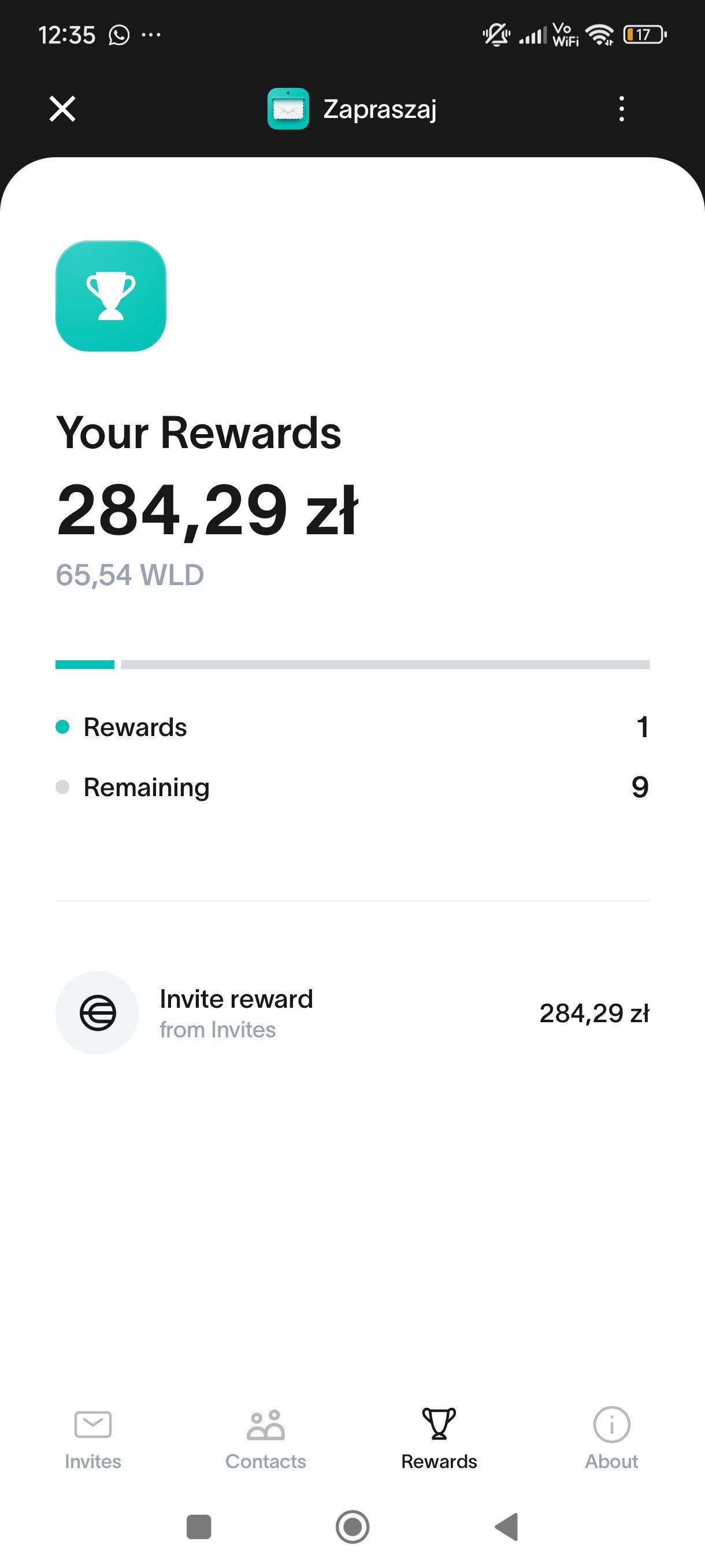Go to the Contacts tab
The image size is (705, 1568).
click(x=266, y=1440)
